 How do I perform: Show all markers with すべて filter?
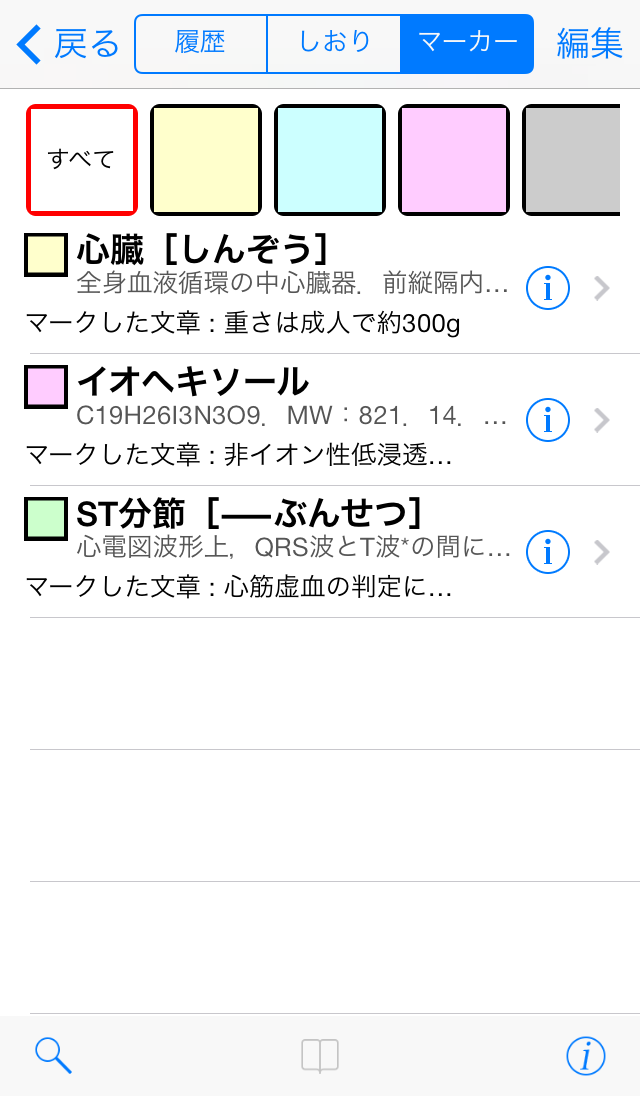81,160
